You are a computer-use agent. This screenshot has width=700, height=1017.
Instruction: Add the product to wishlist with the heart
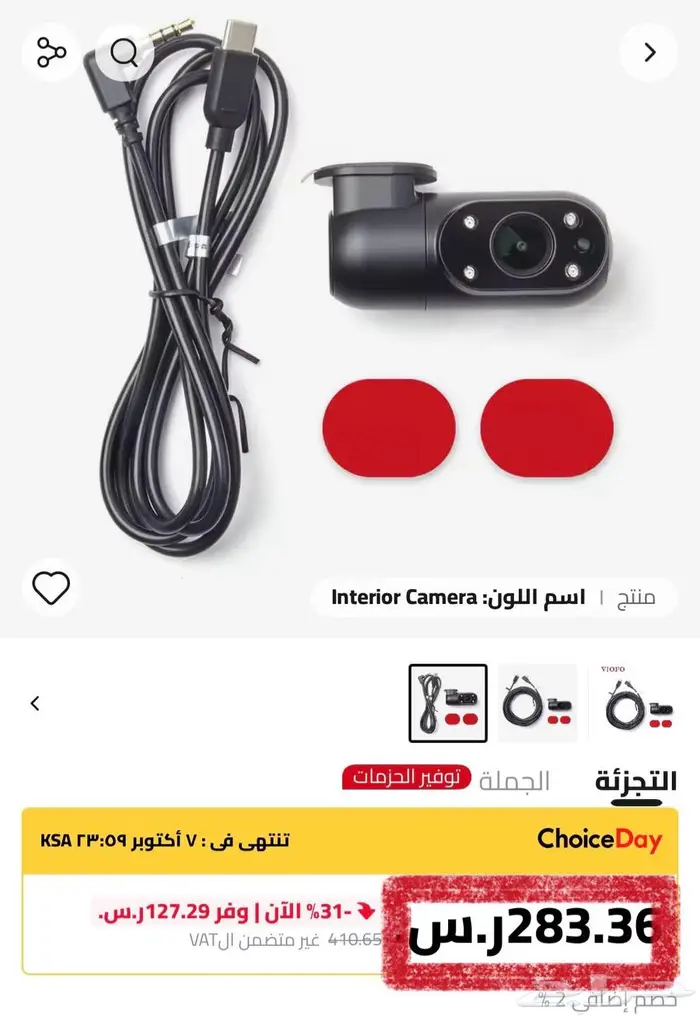click(x=51, y=588)
